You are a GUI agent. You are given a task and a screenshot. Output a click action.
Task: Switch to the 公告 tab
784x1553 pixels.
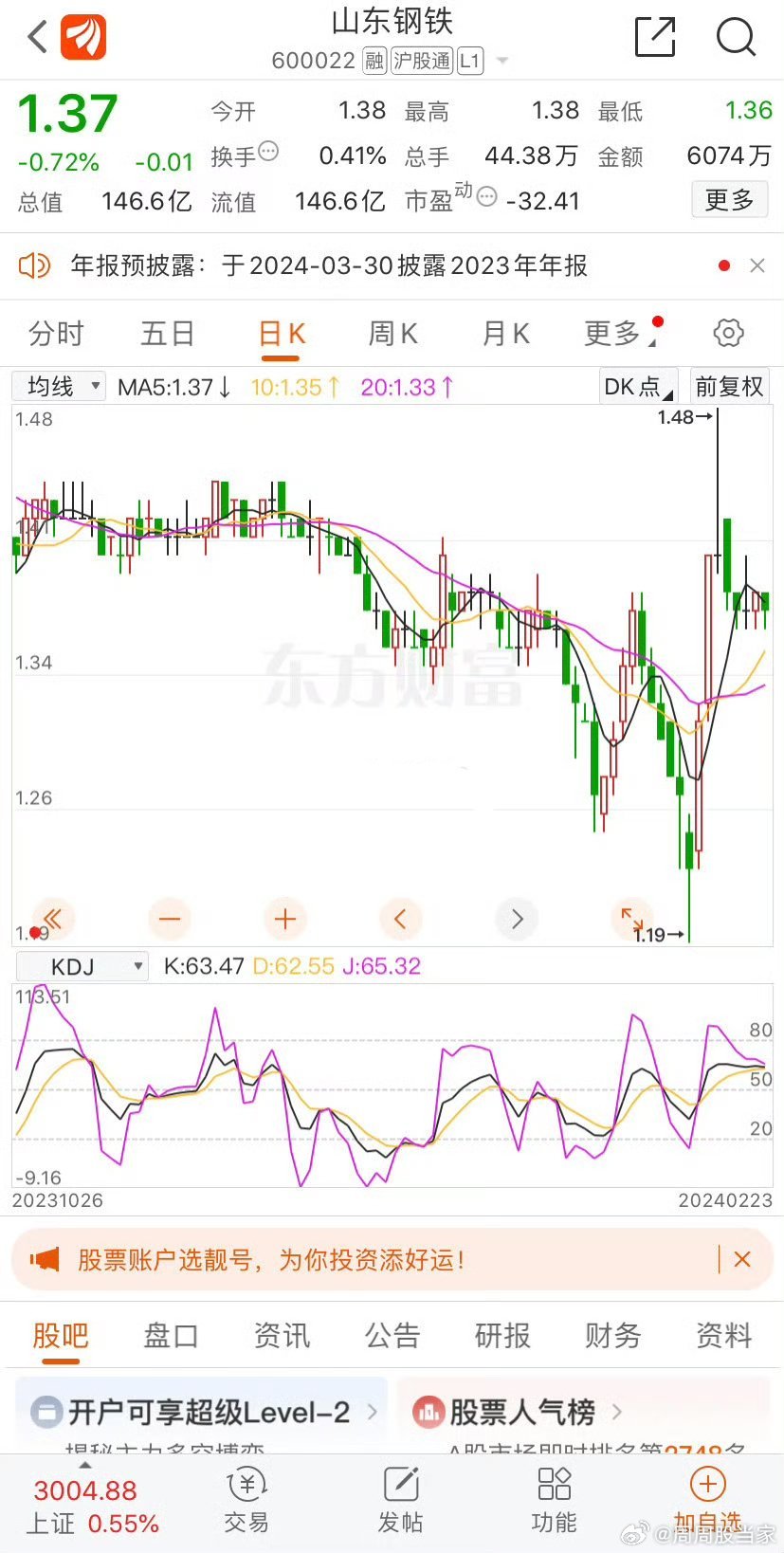click(x=392, y=1336)
